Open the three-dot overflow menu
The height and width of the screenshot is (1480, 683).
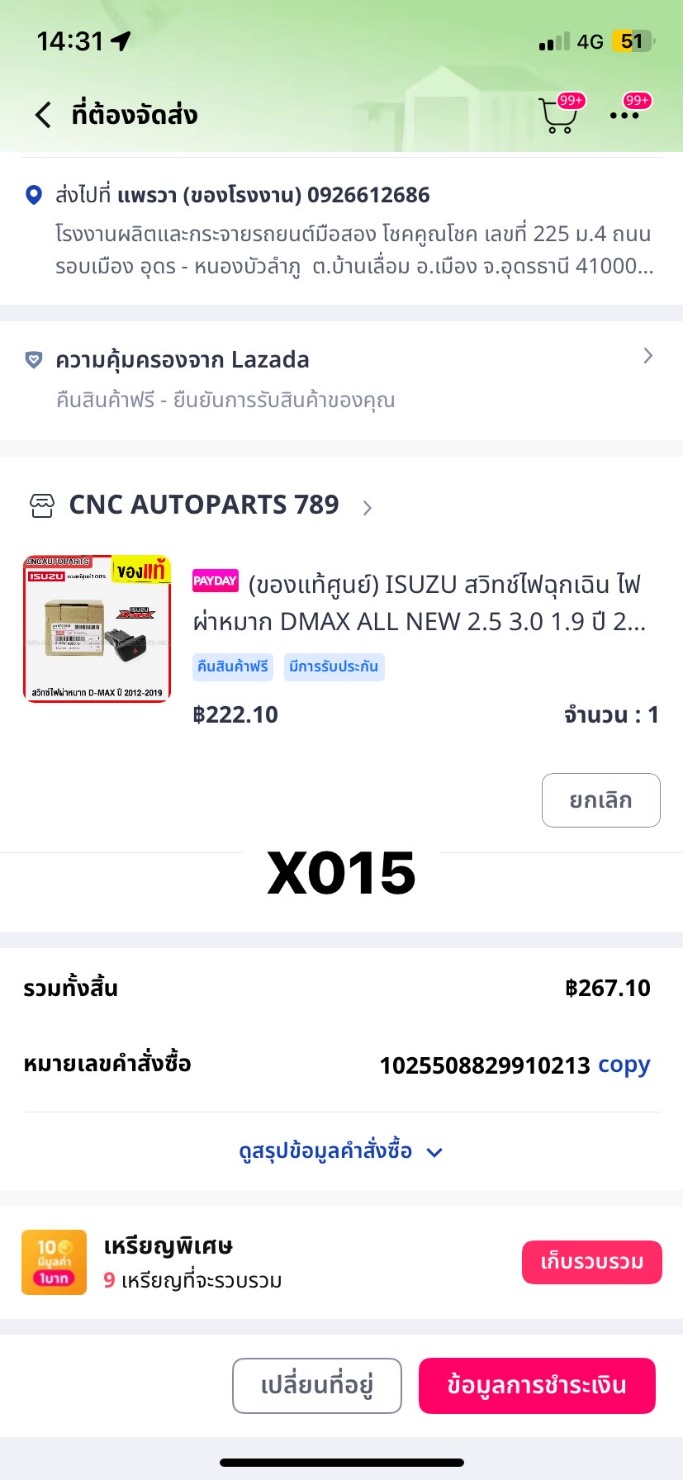[626, 115]
